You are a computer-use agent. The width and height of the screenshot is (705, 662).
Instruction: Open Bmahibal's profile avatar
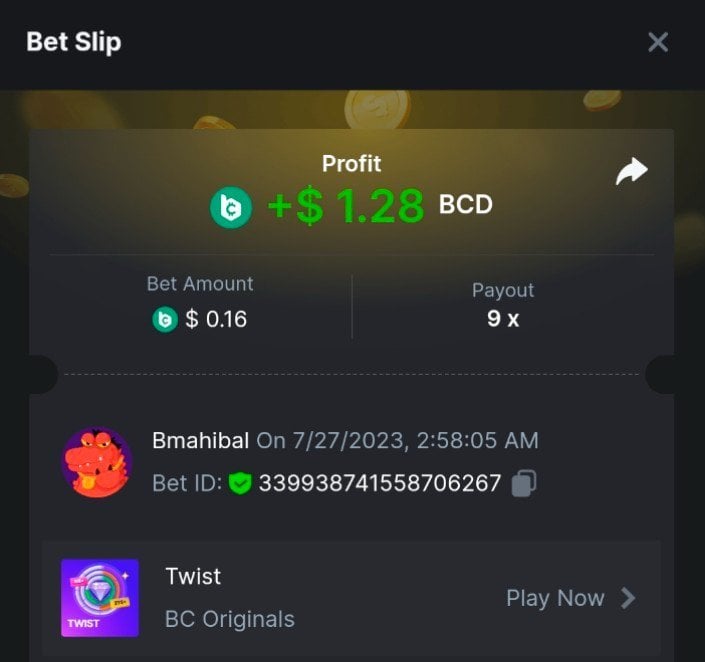pos(97,462)
